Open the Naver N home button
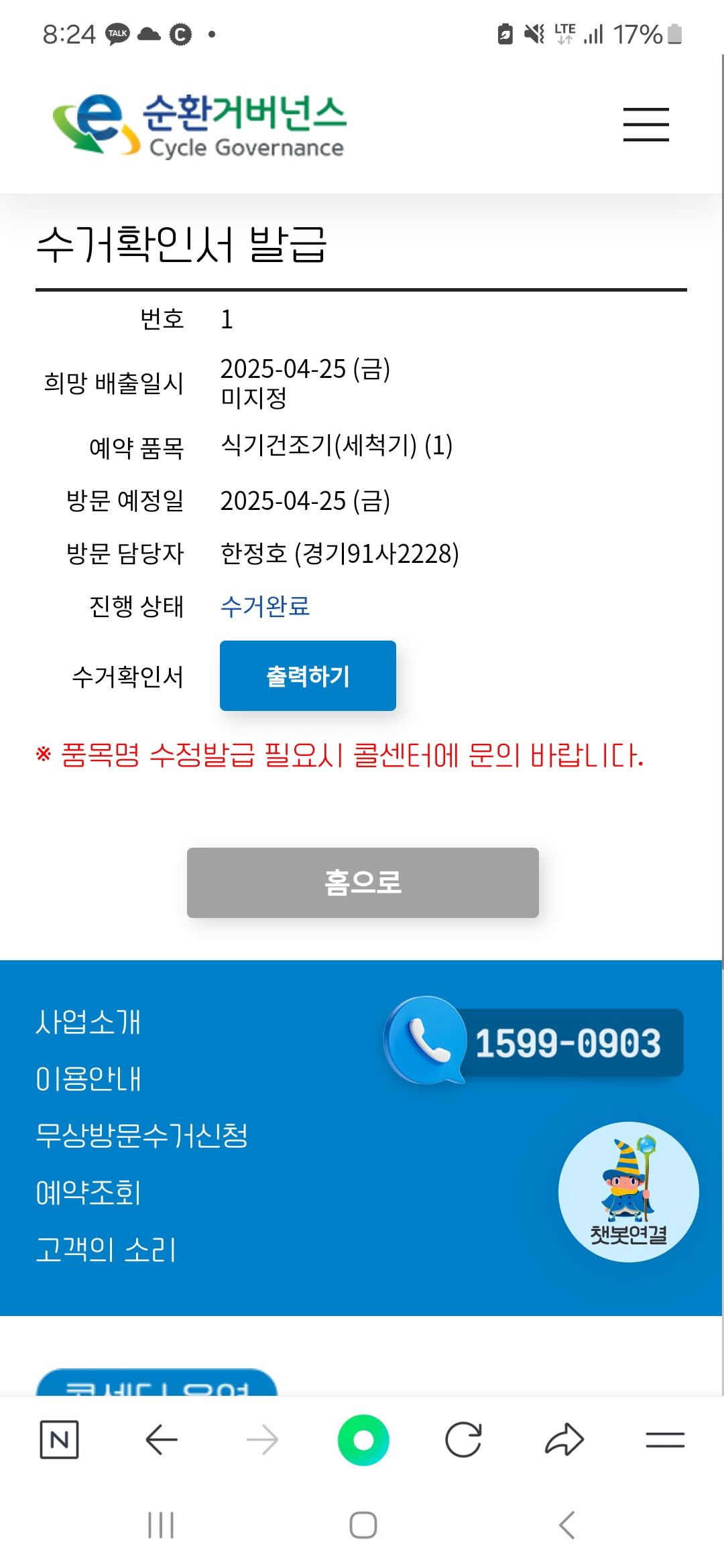 [59, 1439]
